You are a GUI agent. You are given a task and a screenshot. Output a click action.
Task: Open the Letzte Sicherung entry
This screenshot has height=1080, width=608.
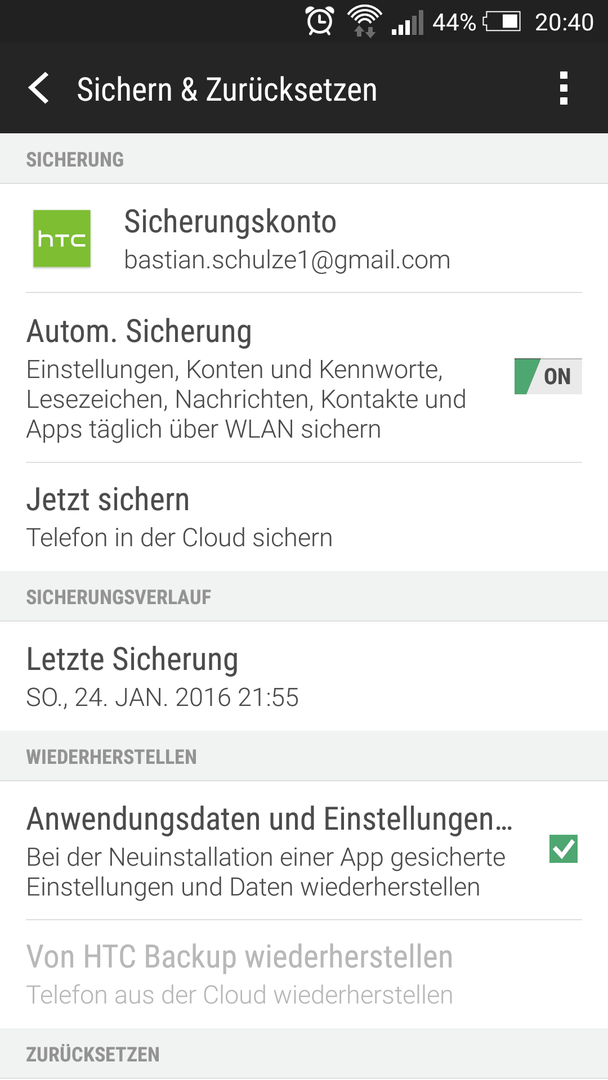coord(304,676)
